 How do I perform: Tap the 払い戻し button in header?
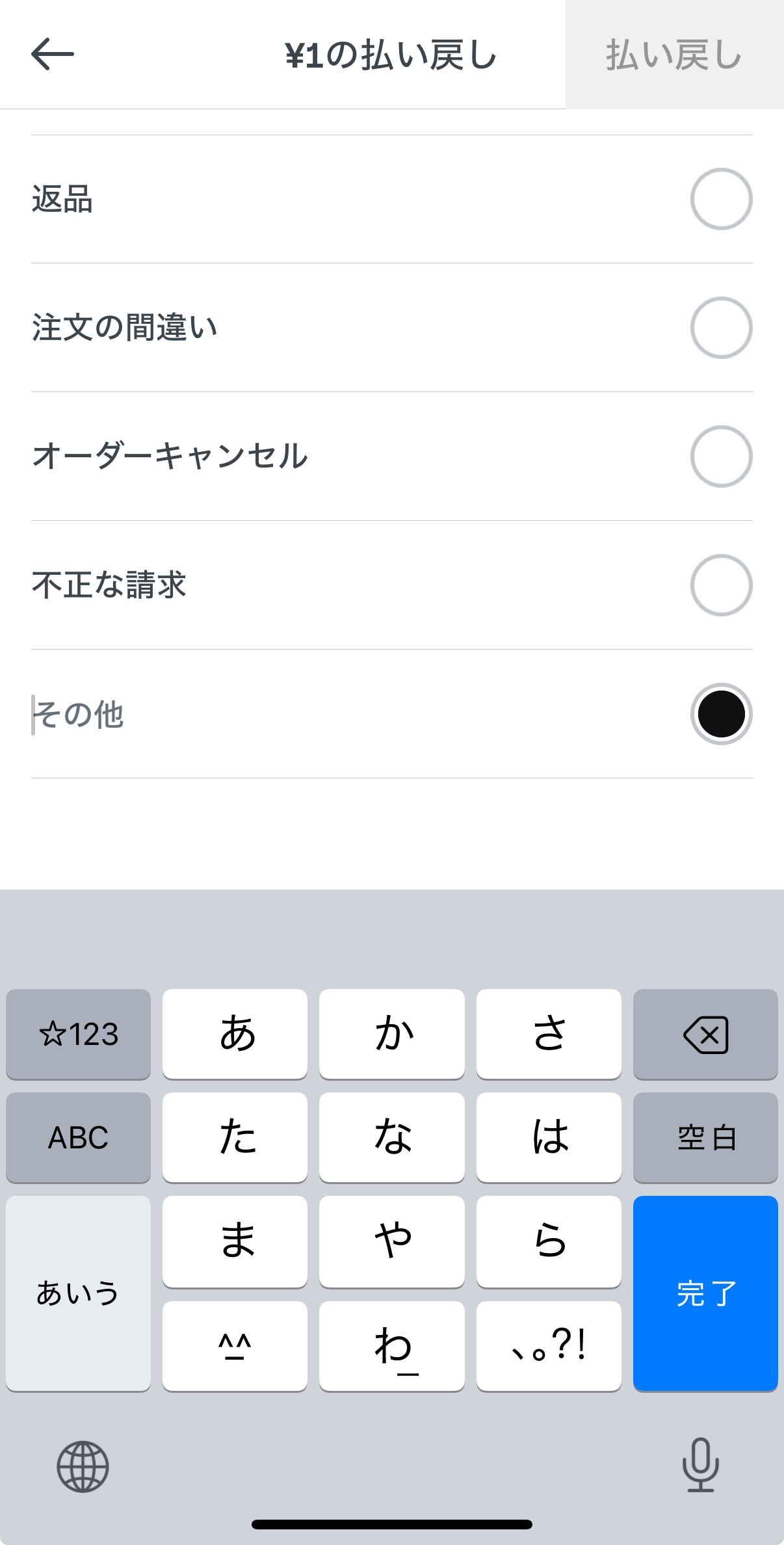point(674,55)
